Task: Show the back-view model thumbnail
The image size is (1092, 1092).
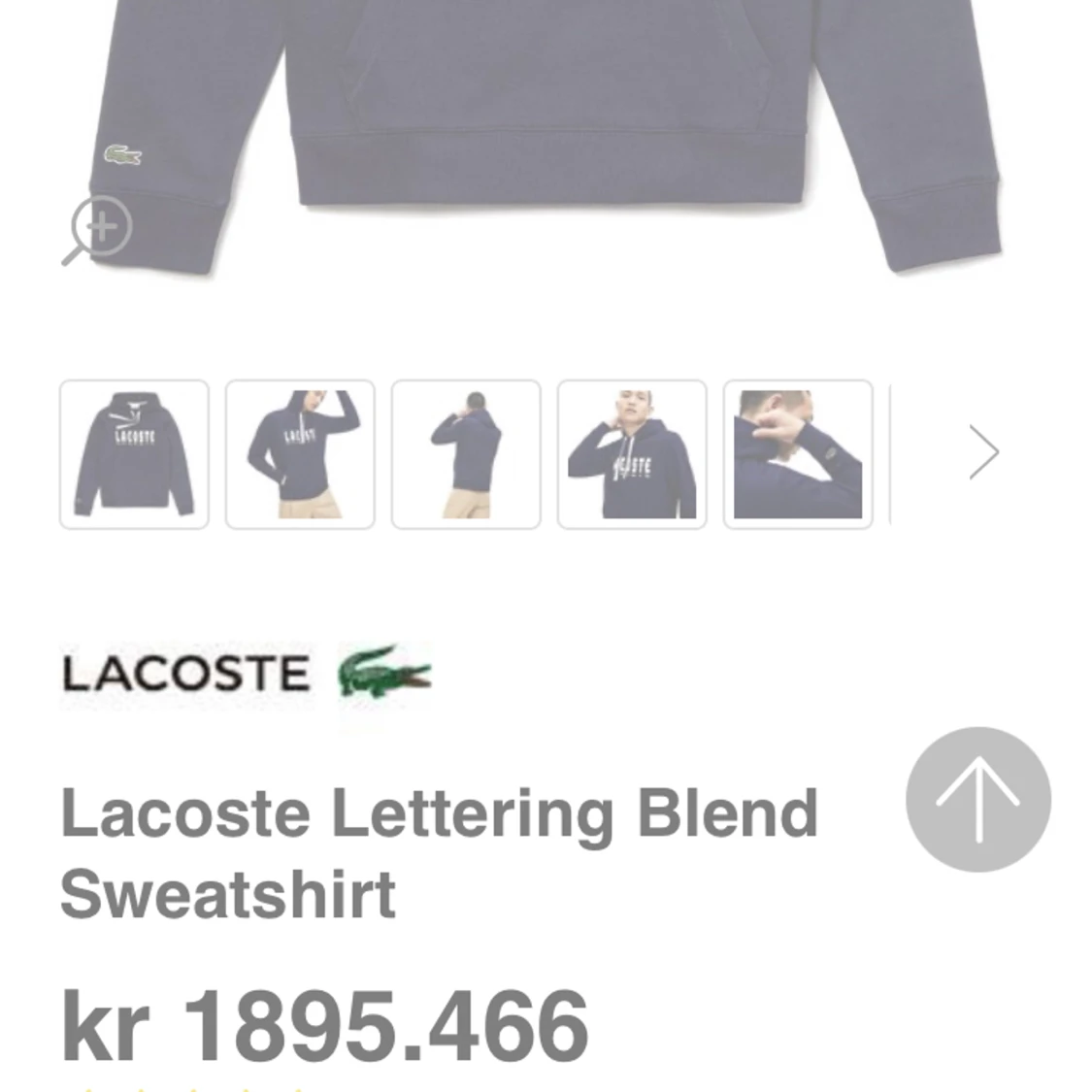Action: (466, 454)
